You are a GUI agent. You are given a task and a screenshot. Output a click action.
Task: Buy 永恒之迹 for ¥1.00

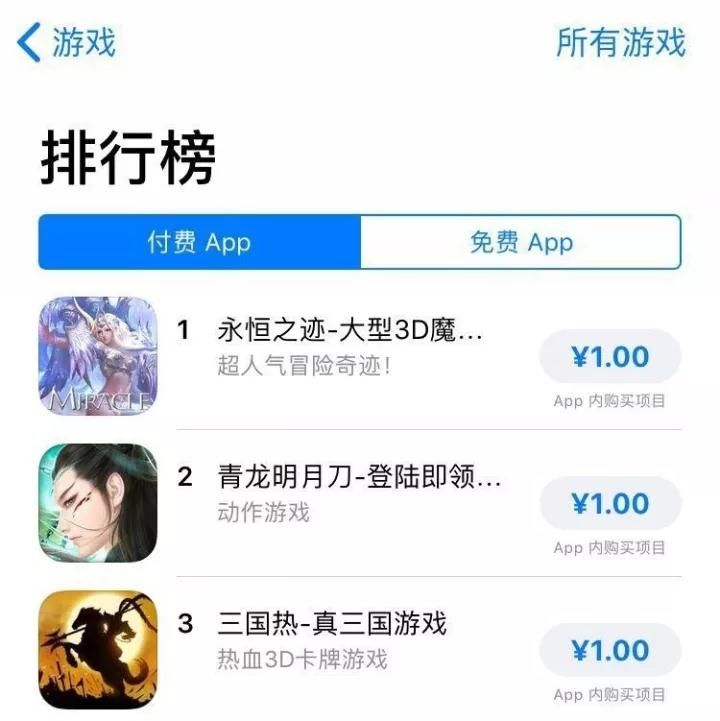tap(610, 357)
